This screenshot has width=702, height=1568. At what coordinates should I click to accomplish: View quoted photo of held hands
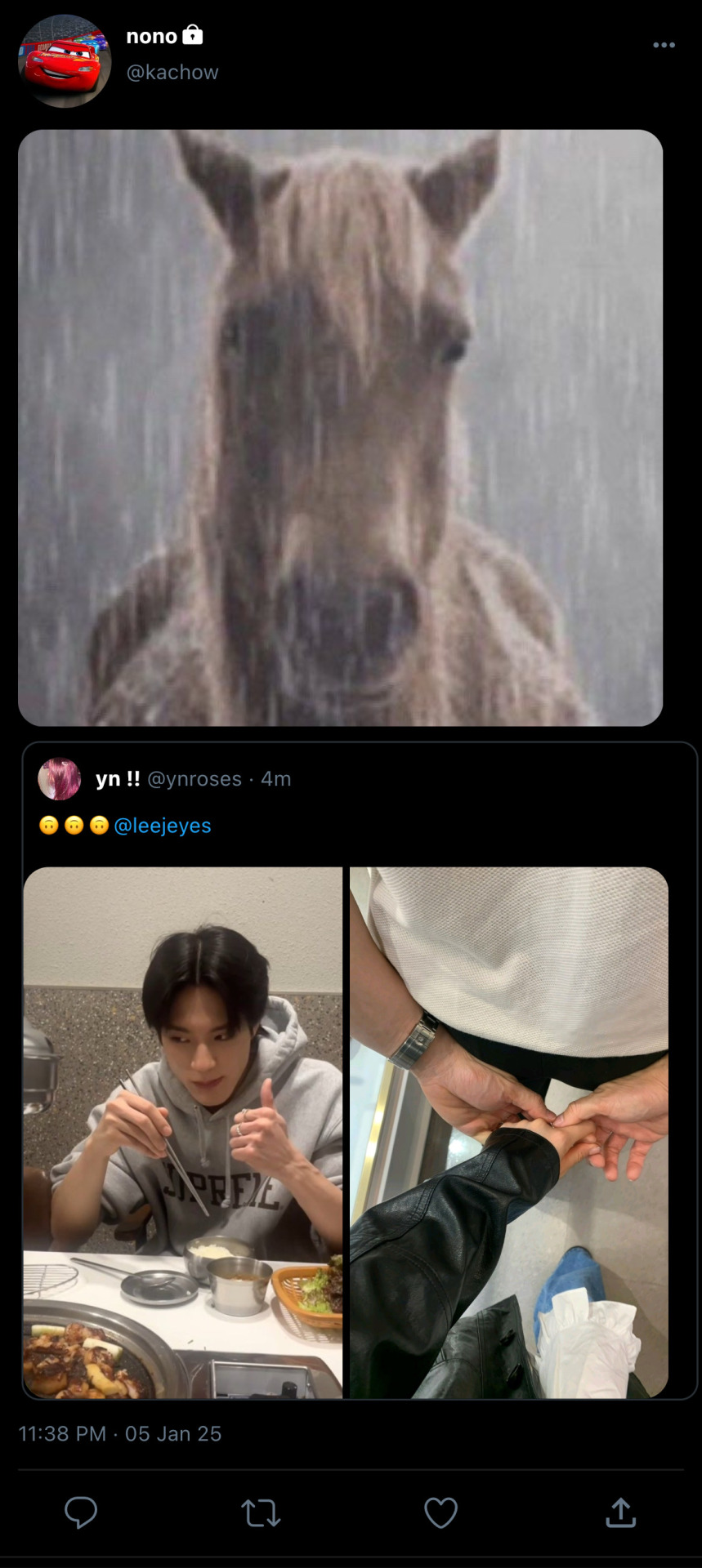coord(508,1132)
